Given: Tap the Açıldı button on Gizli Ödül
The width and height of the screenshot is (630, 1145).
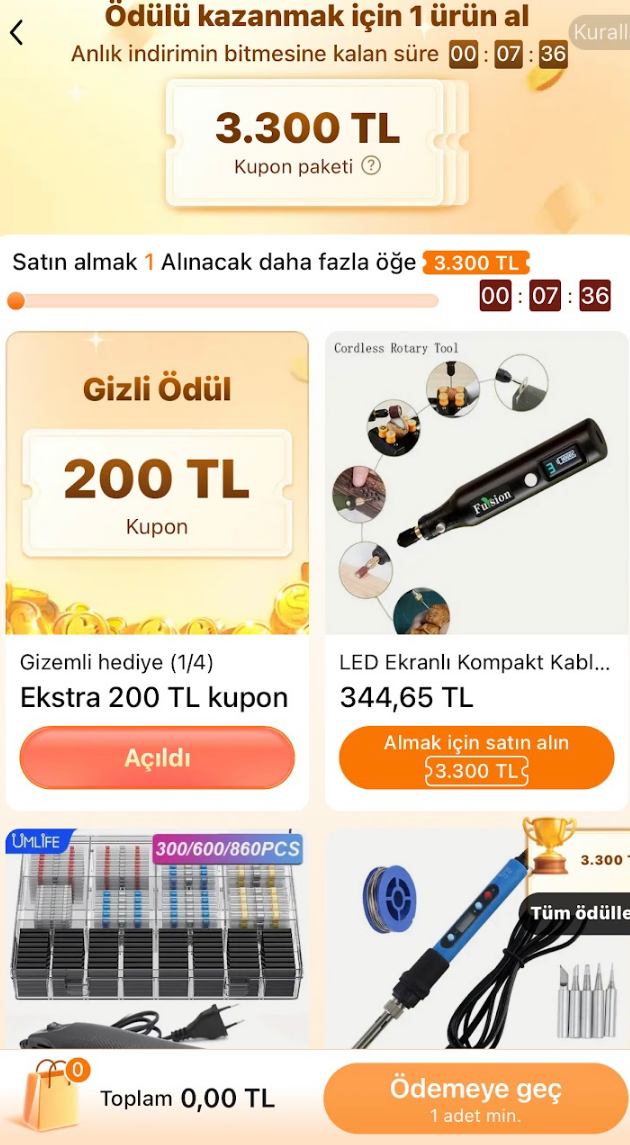Looking at the screenshot, I should click(157, 758).
